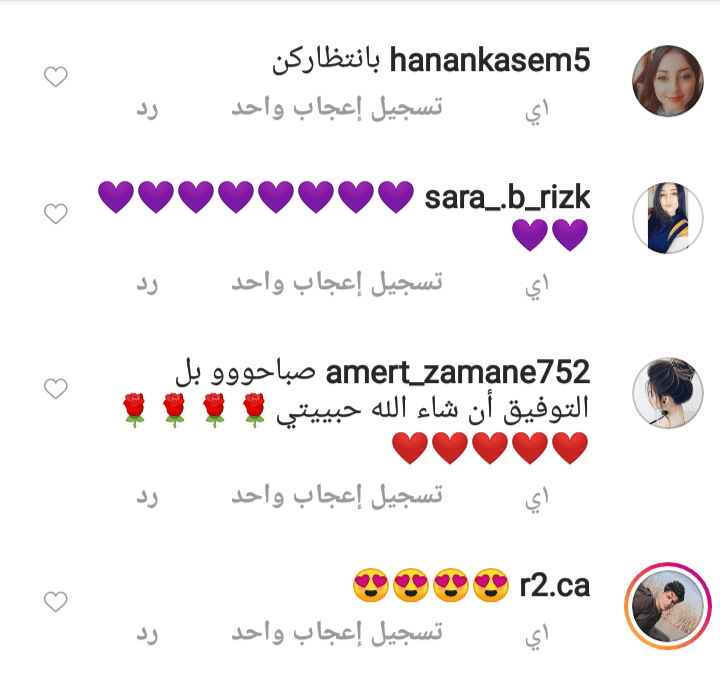View who liked sara_.b_rizk's comment

point(337,283)
